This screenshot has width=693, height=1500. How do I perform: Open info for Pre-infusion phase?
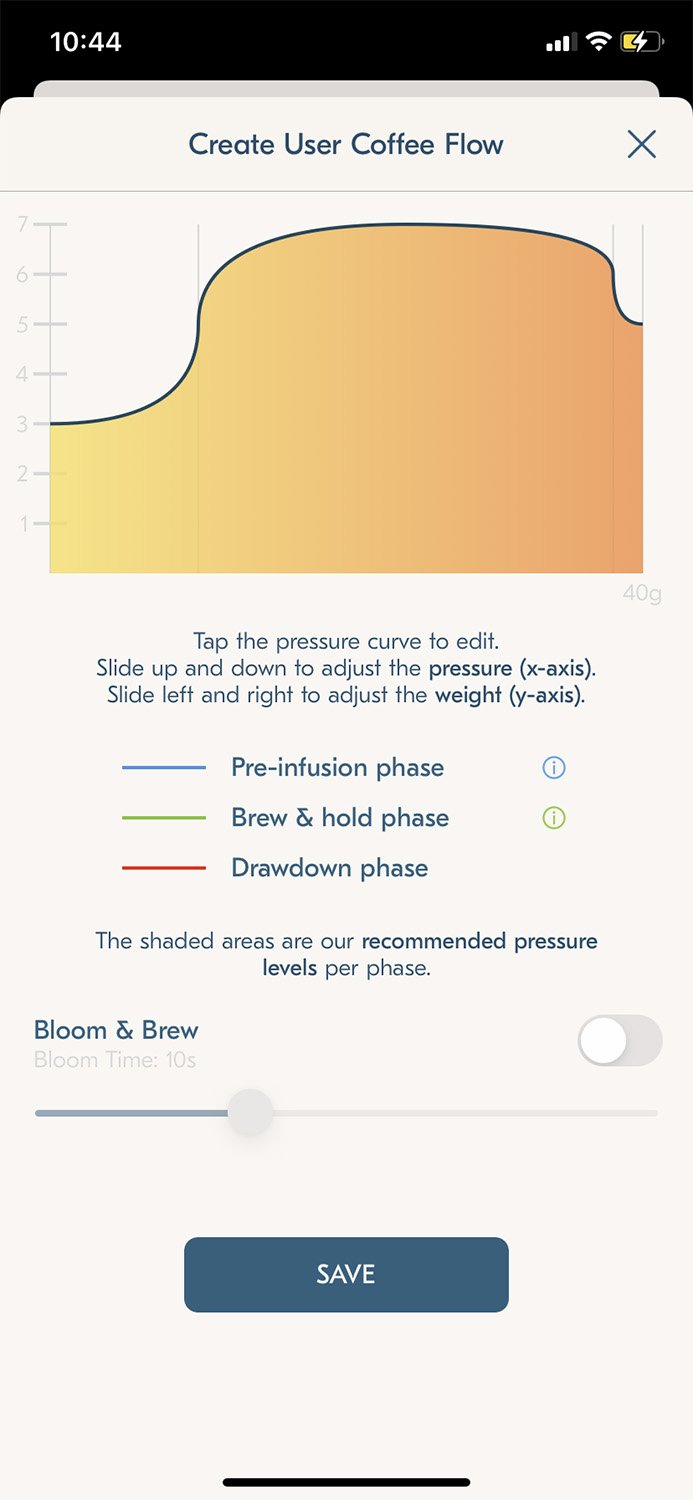click(553, 768)
